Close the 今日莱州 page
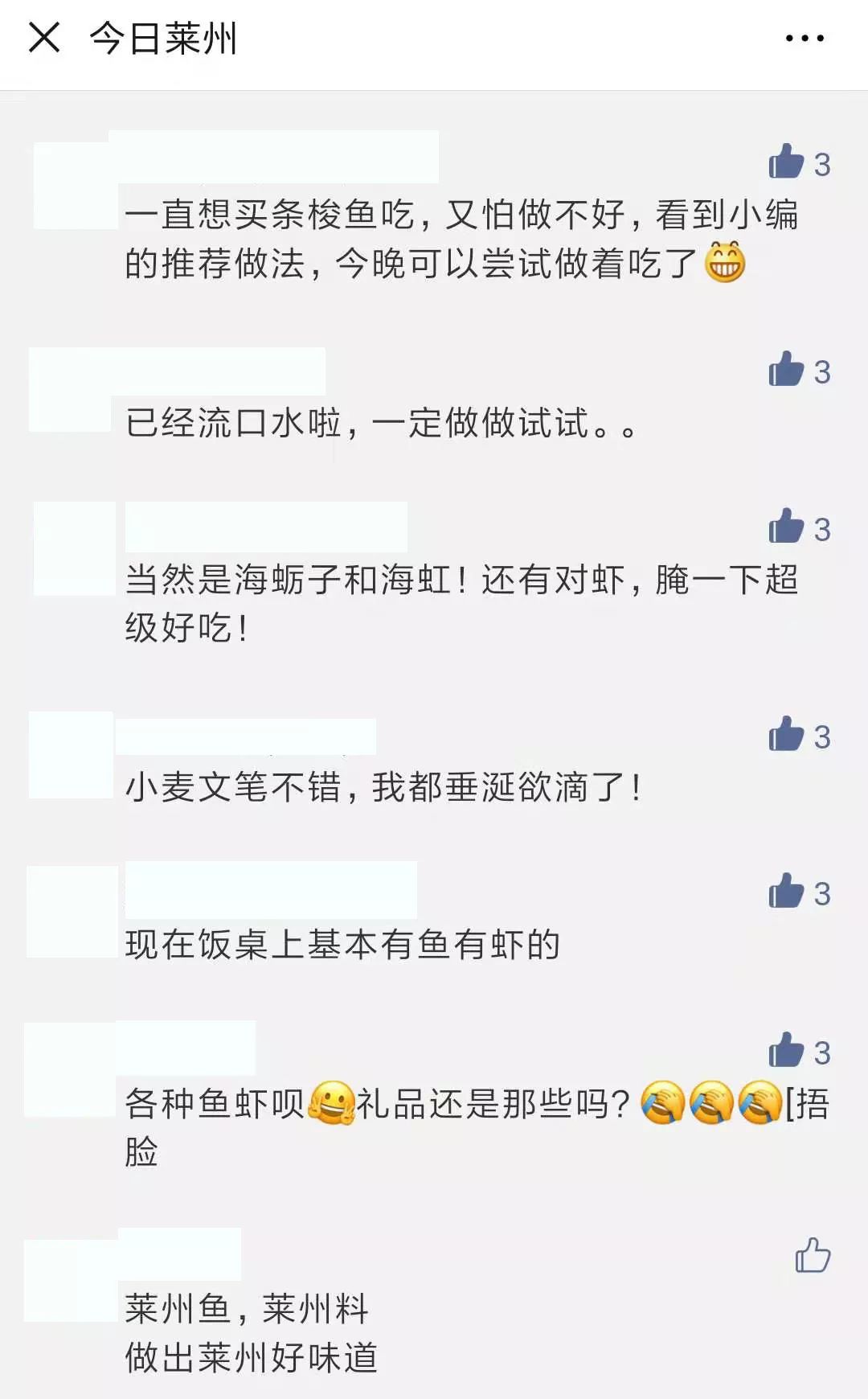The height and width of the screenshot is (1399, 868). pos(44,37)
